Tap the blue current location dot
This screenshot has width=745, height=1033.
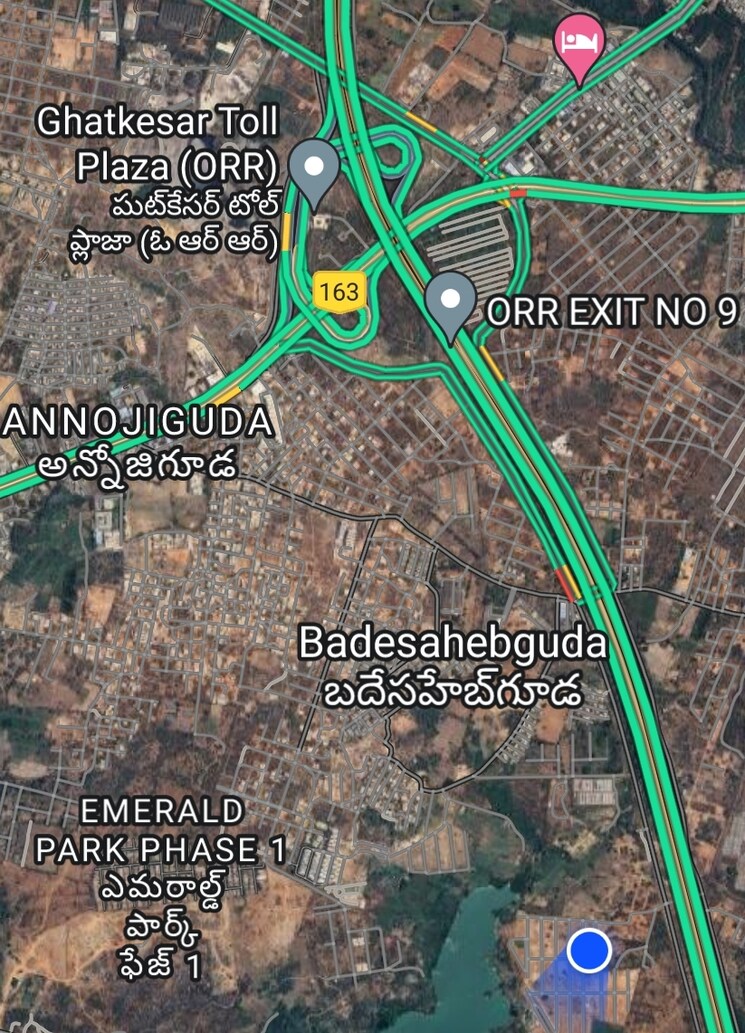[591, 953]
